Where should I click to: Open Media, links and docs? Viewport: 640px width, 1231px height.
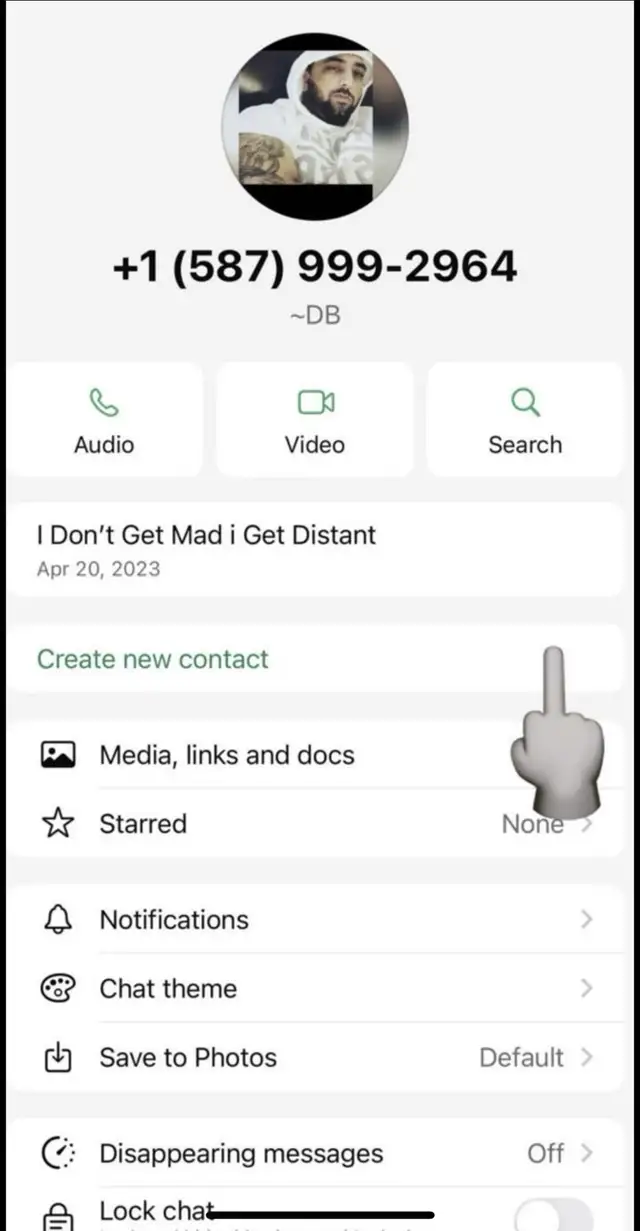point(227,755)
